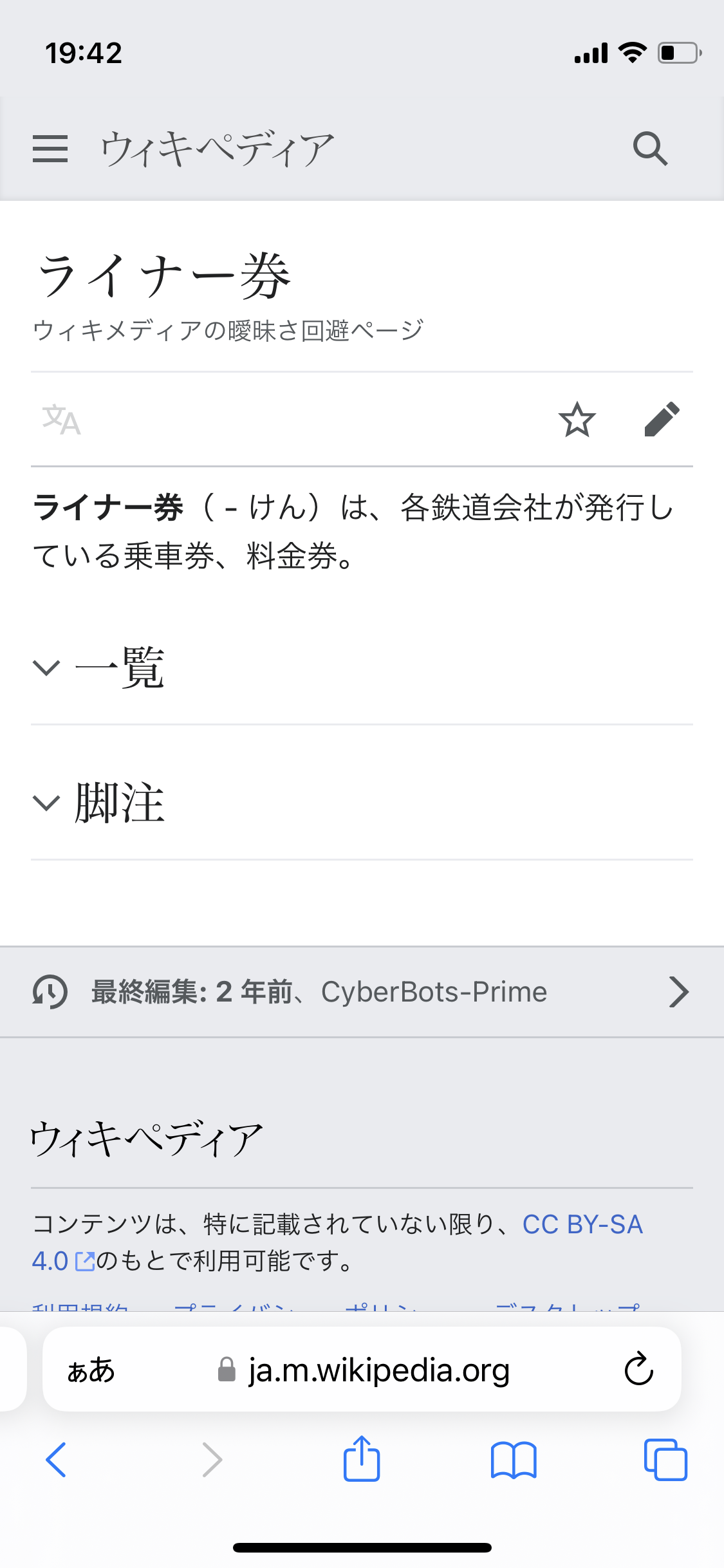Viewport: 724px width, 1568px height.
Task: Share this page from Safari toolbar
Action: click(x=362, y=1460)
